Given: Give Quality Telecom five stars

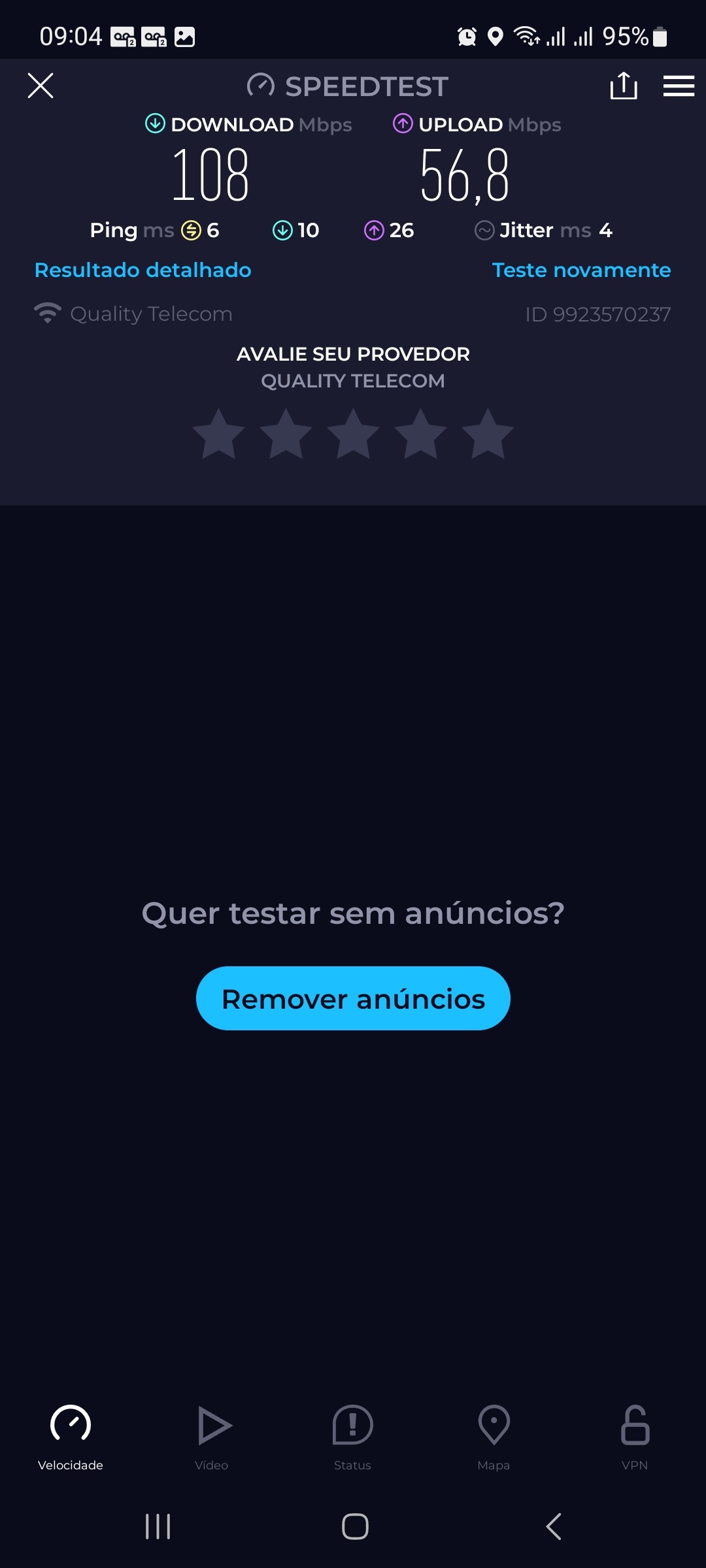Looking at the screenshot, I should 488,434.
